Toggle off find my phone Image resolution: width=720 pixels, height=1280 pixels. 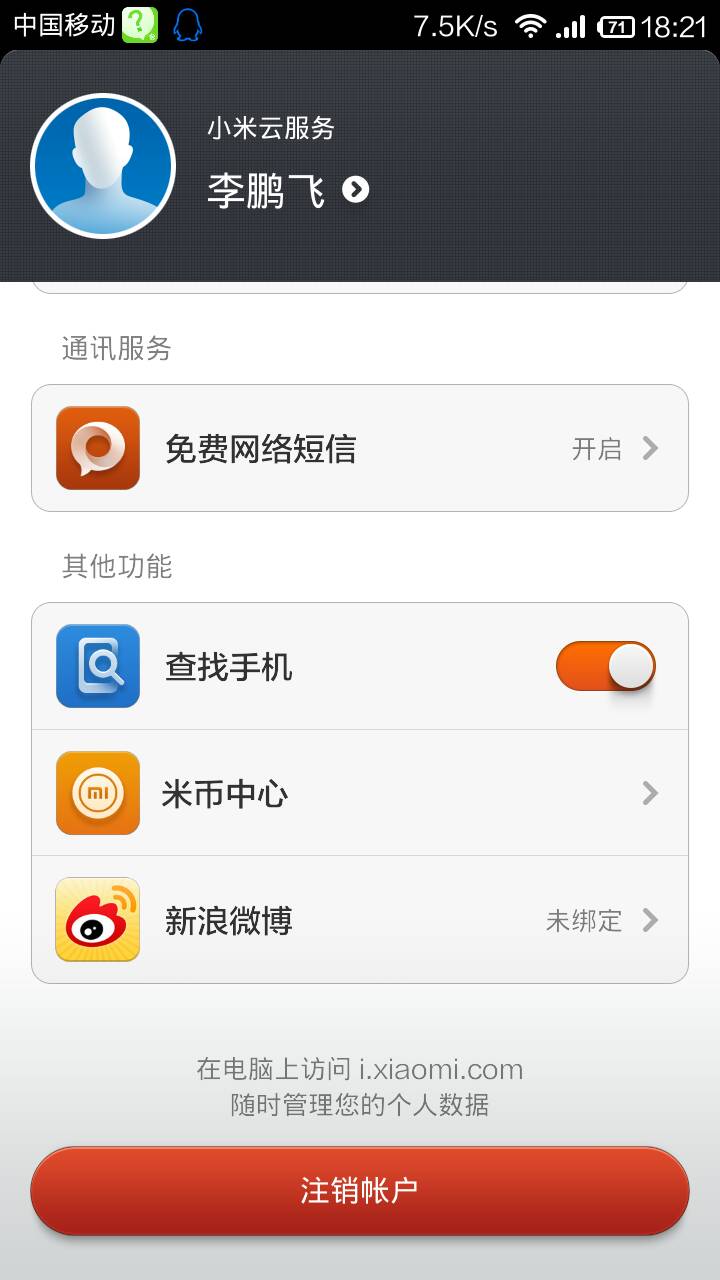click(605, 666)
